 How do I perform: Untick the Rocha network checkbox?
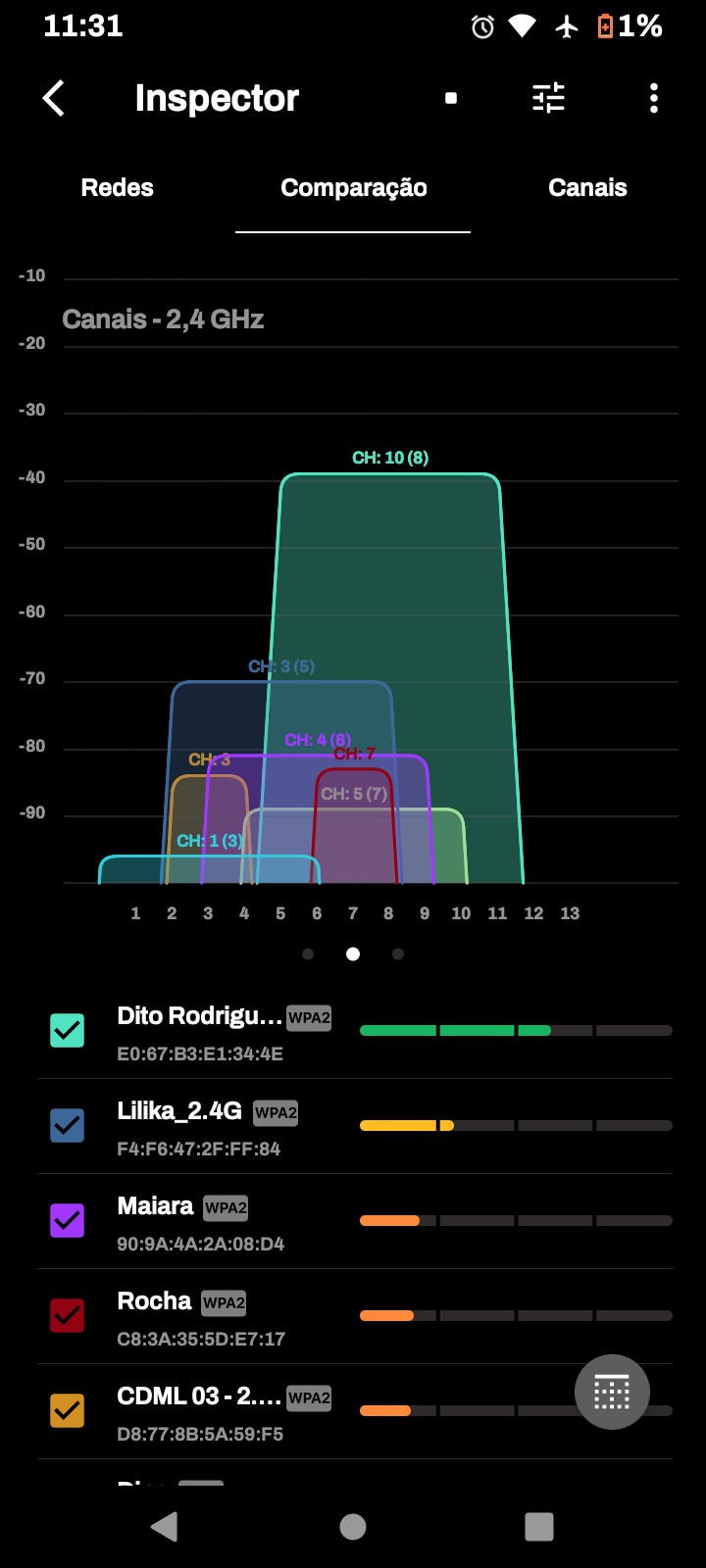[x=68, y=1315]
